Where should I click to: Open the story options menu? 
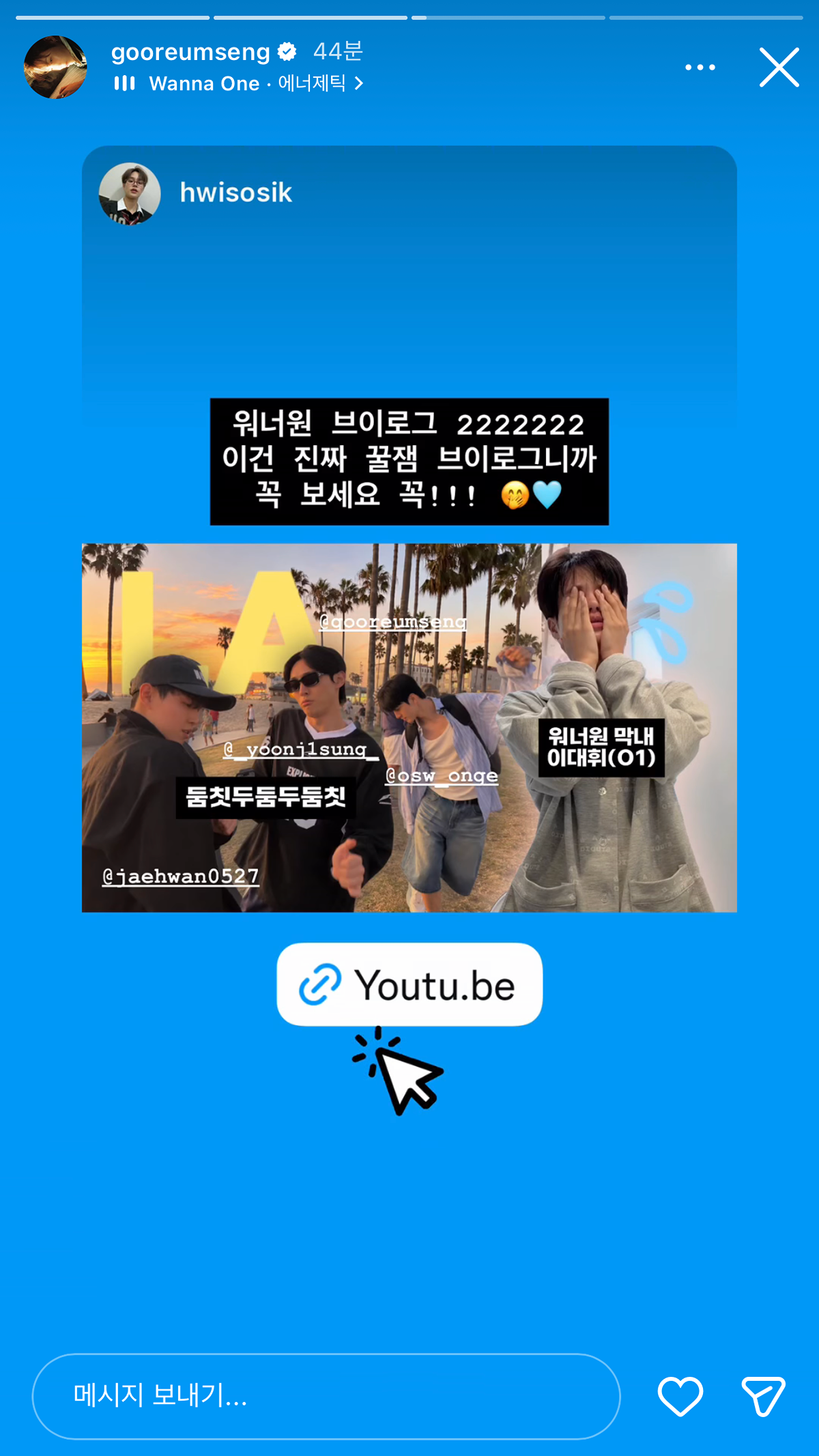coord(700,67)
